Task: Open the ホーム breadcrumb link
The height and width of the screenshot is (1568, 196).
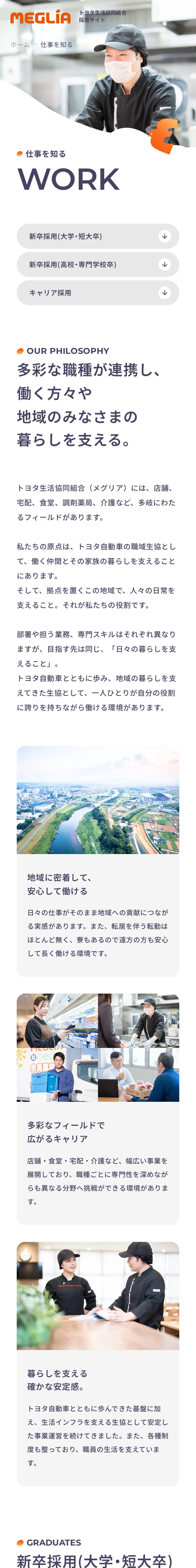Action: [x=20, y=44]
